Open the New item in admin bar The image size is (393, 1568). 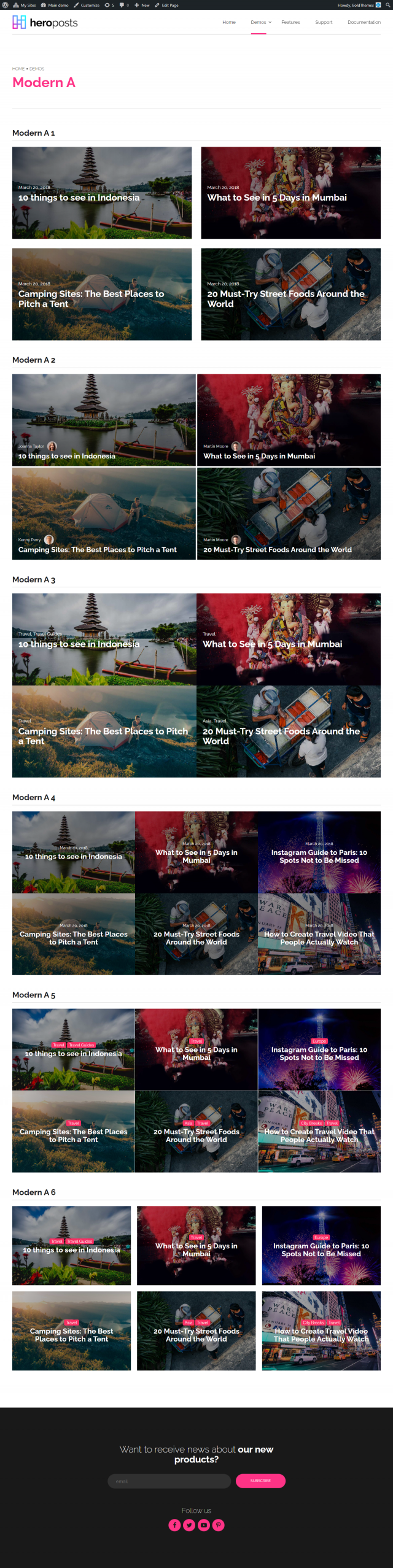tap(142, 5)
